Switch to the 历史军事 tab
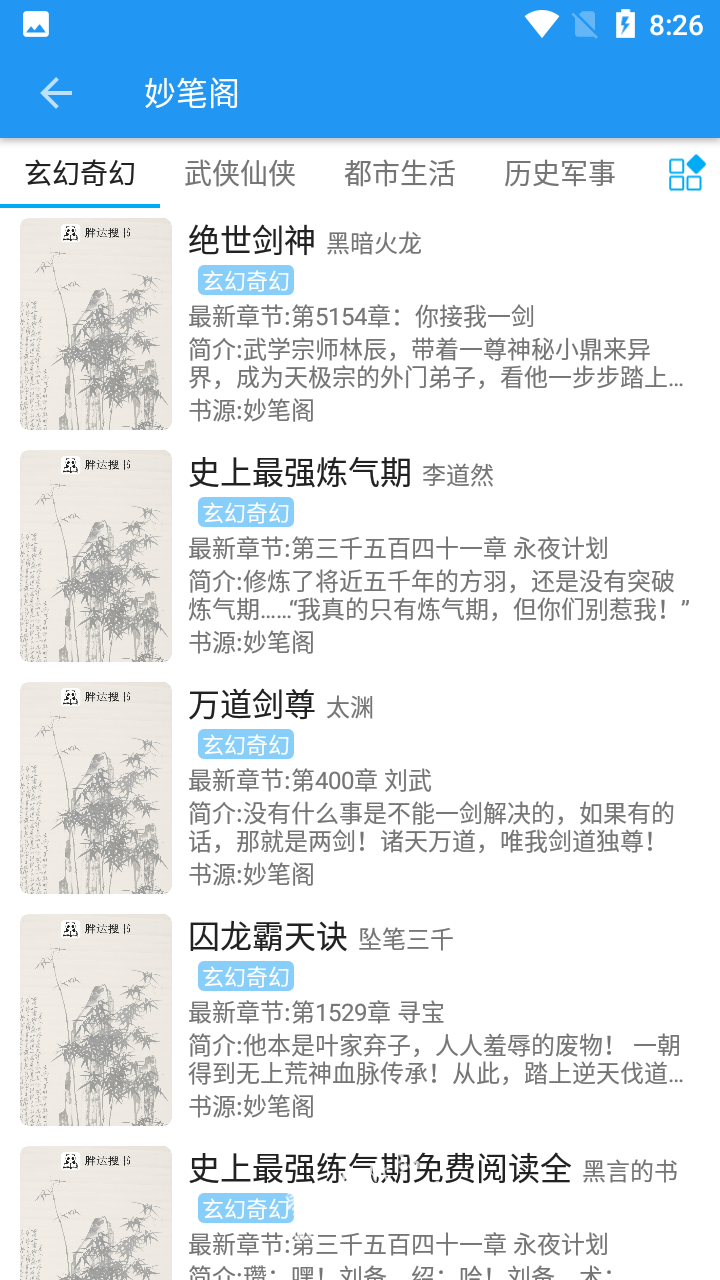Screen dimensions: 720x1280 pos(559,173)
